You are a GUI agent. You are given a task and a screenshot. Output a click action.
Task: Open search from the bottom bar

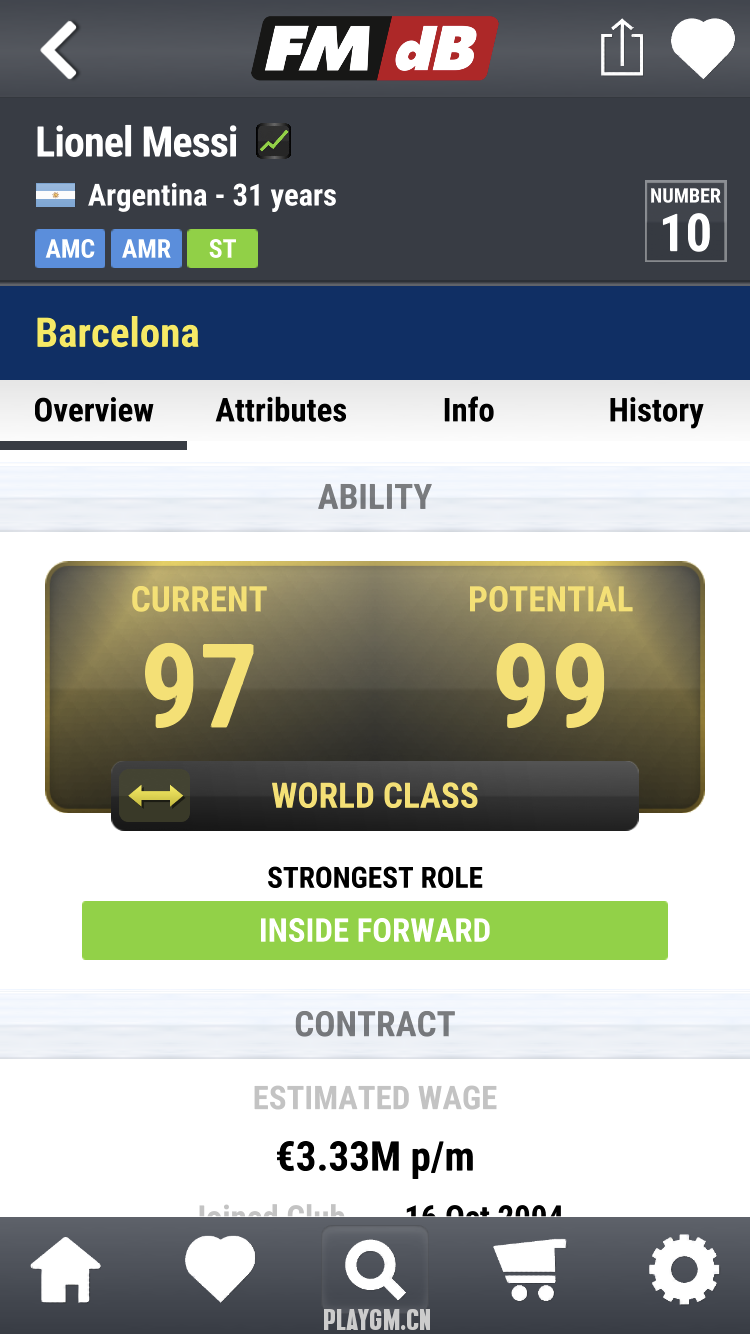pyautogui.click(x=375, y=1270)
